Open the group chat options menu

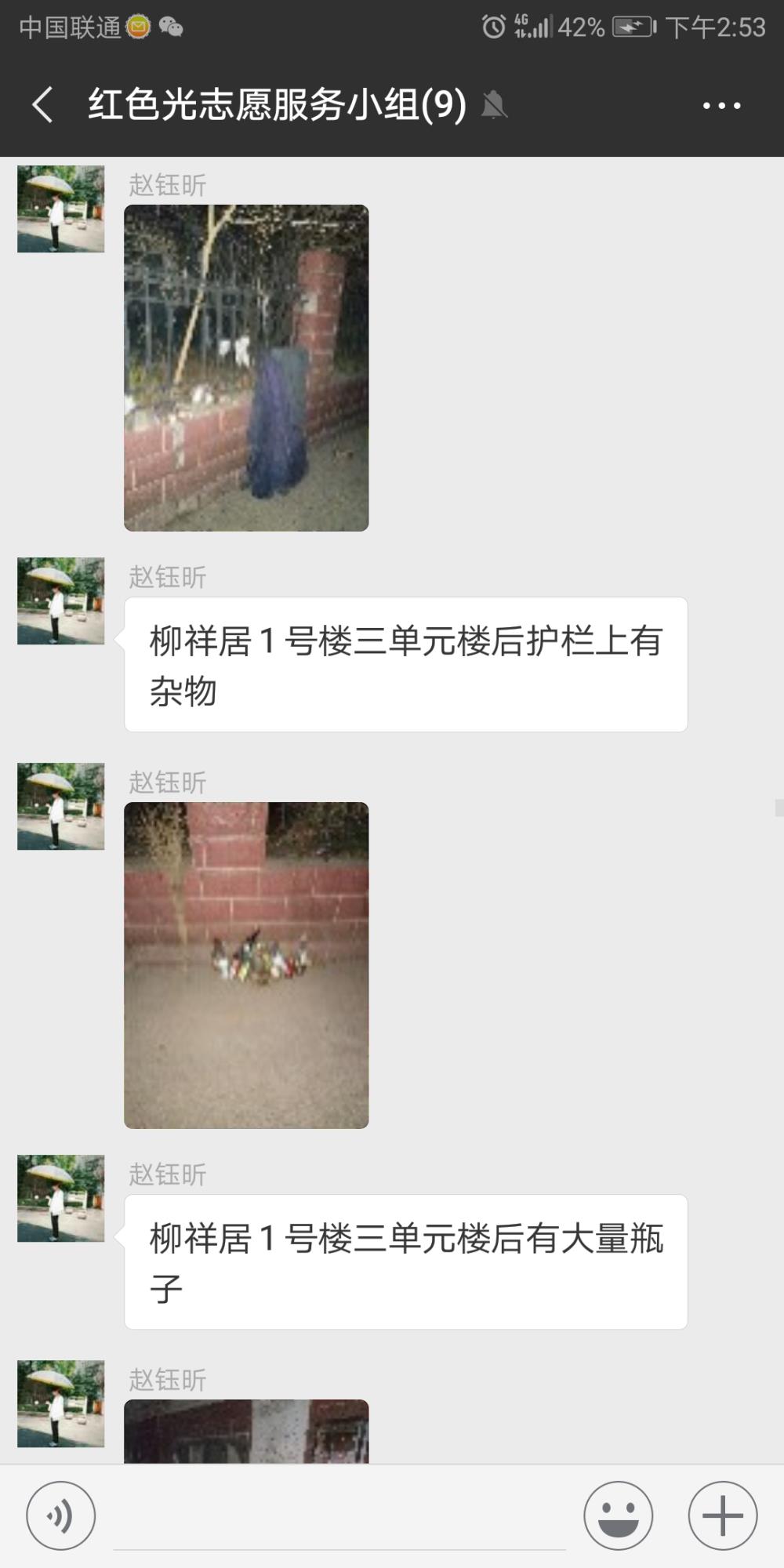721,106
